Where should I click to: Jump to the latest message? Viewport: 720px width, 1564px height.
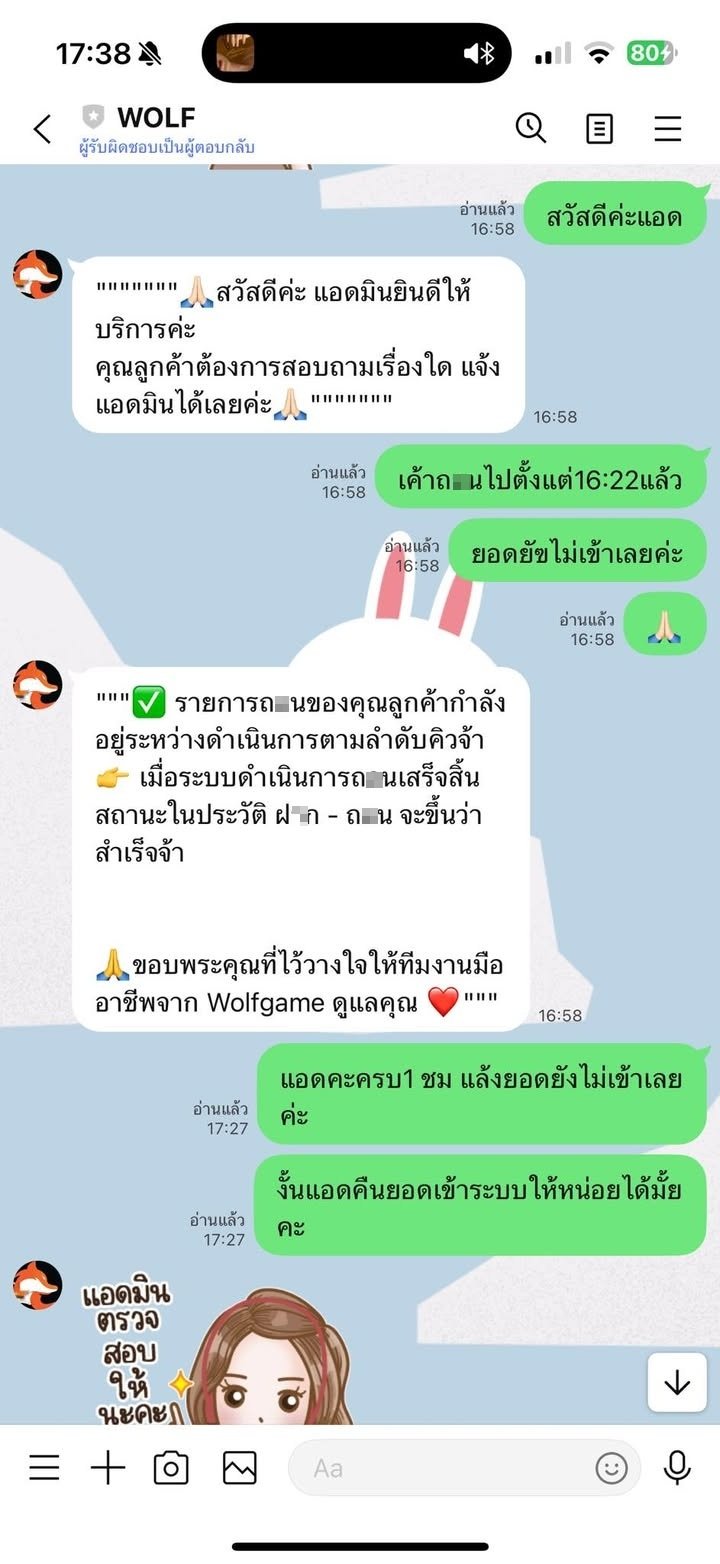[x=677, y=1382]
